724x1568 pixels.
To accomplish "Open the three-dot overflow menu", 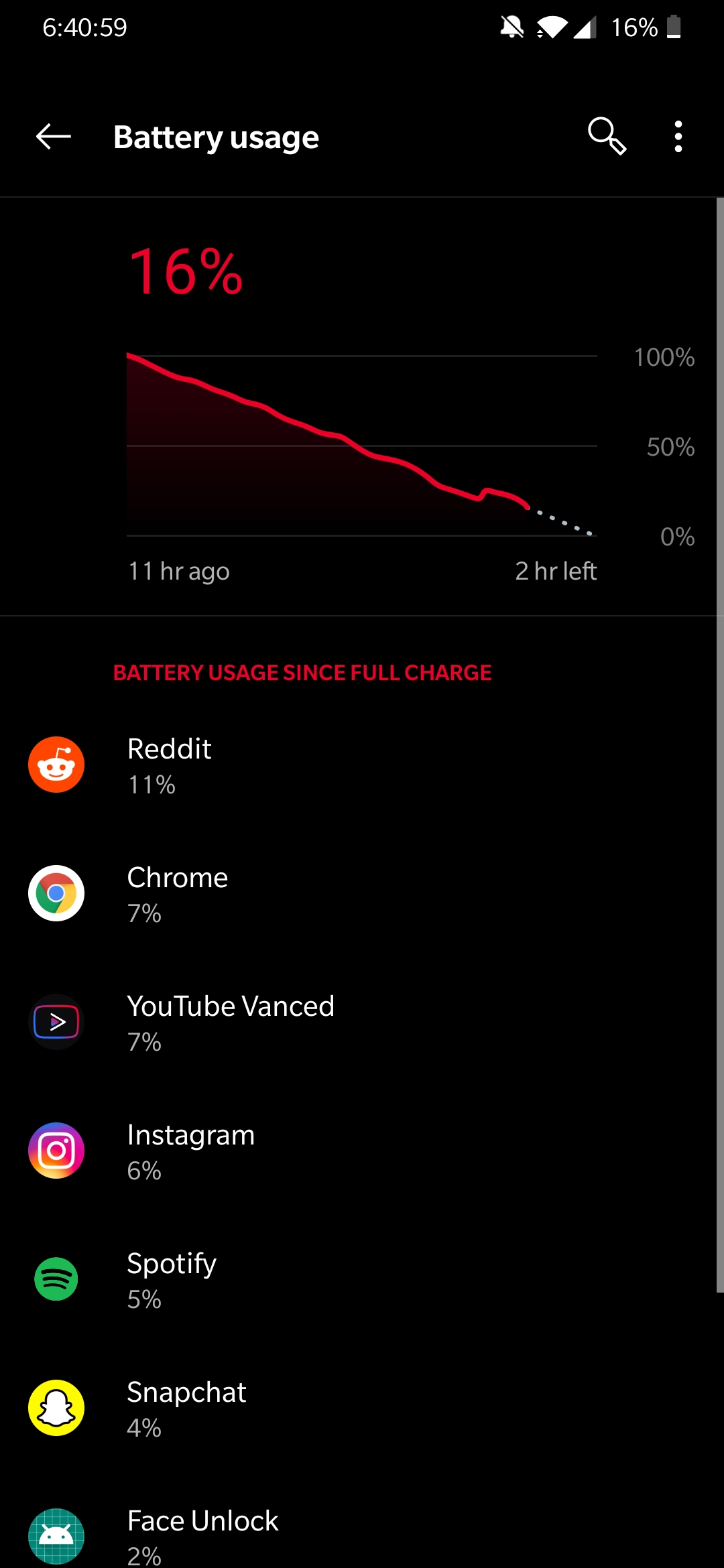I will tap(678, 135).
